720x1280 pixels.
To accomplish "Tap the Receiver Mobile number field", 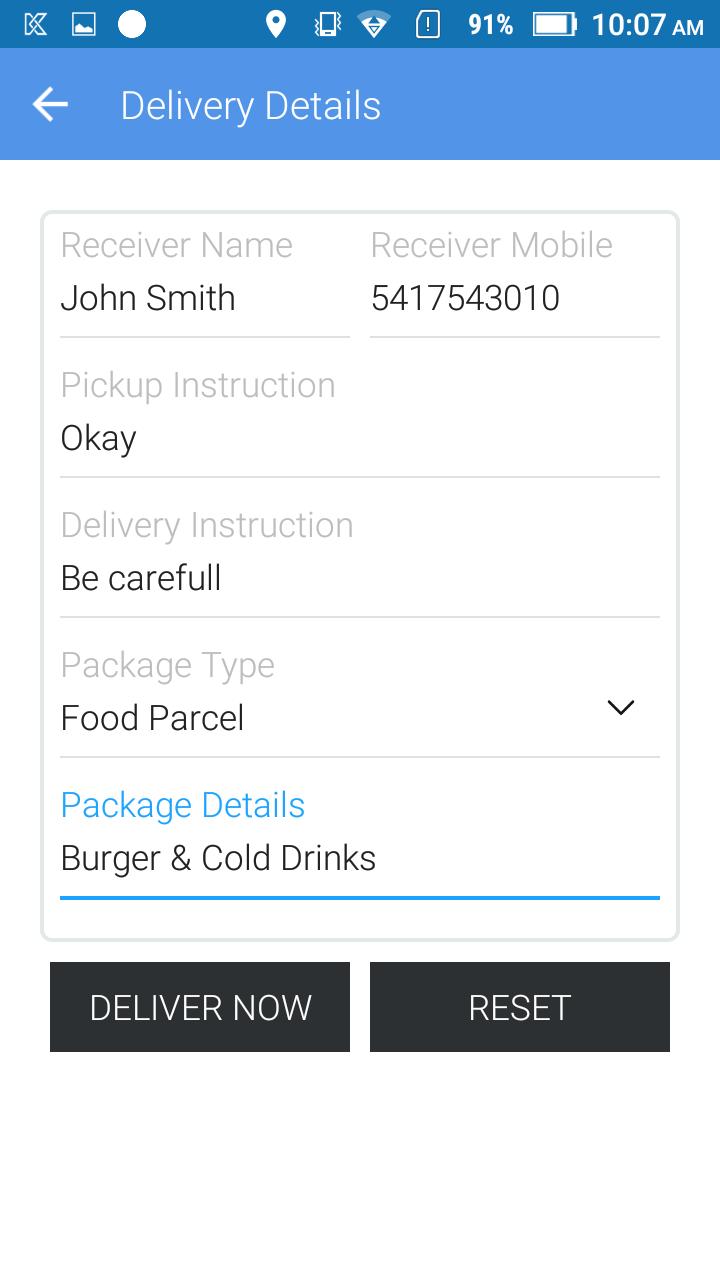I will [515, 298].
